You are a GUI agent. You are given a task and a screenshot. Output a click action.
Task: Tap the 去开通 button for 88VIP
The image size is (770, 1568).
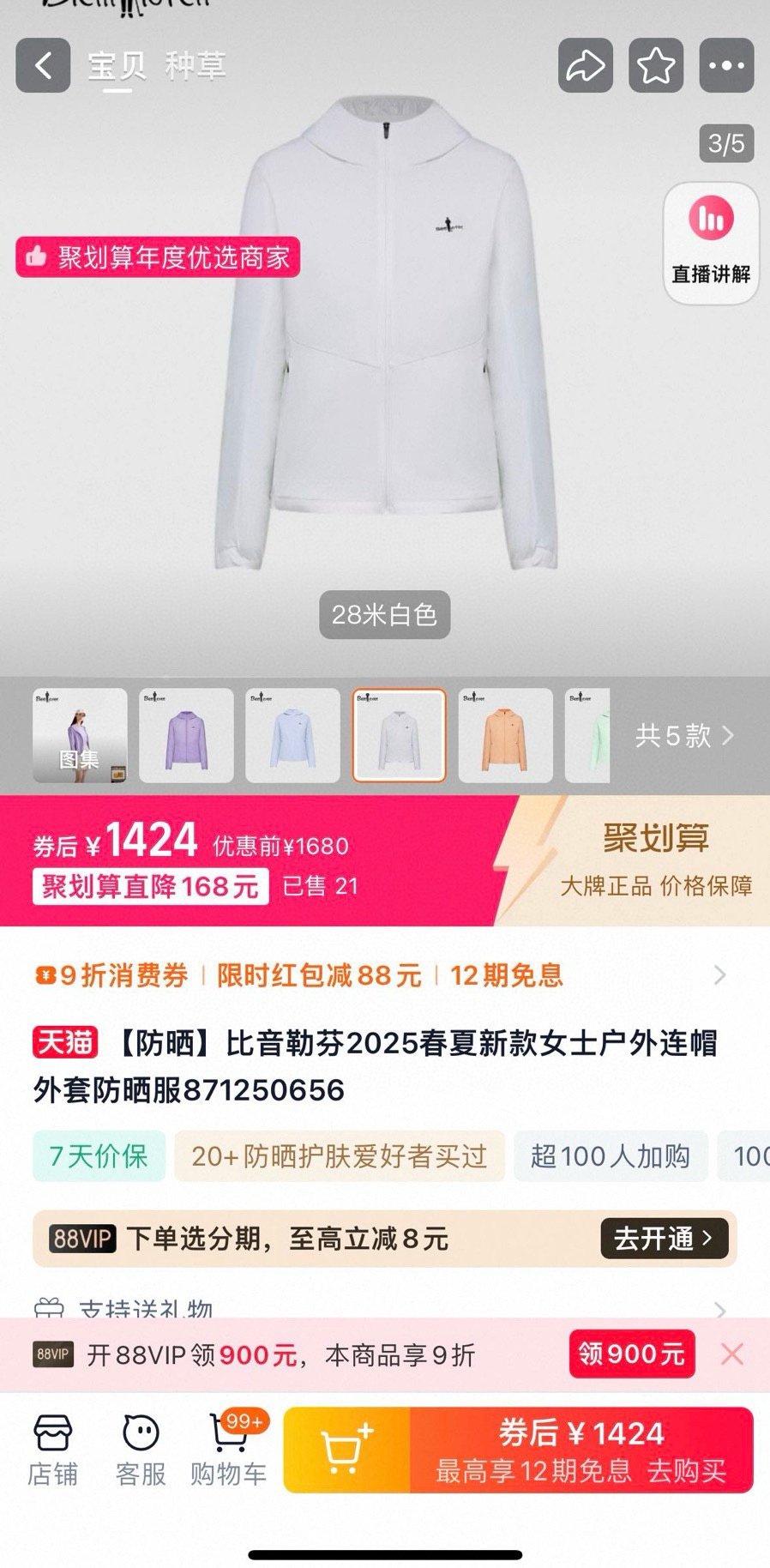coord(664,1238)
